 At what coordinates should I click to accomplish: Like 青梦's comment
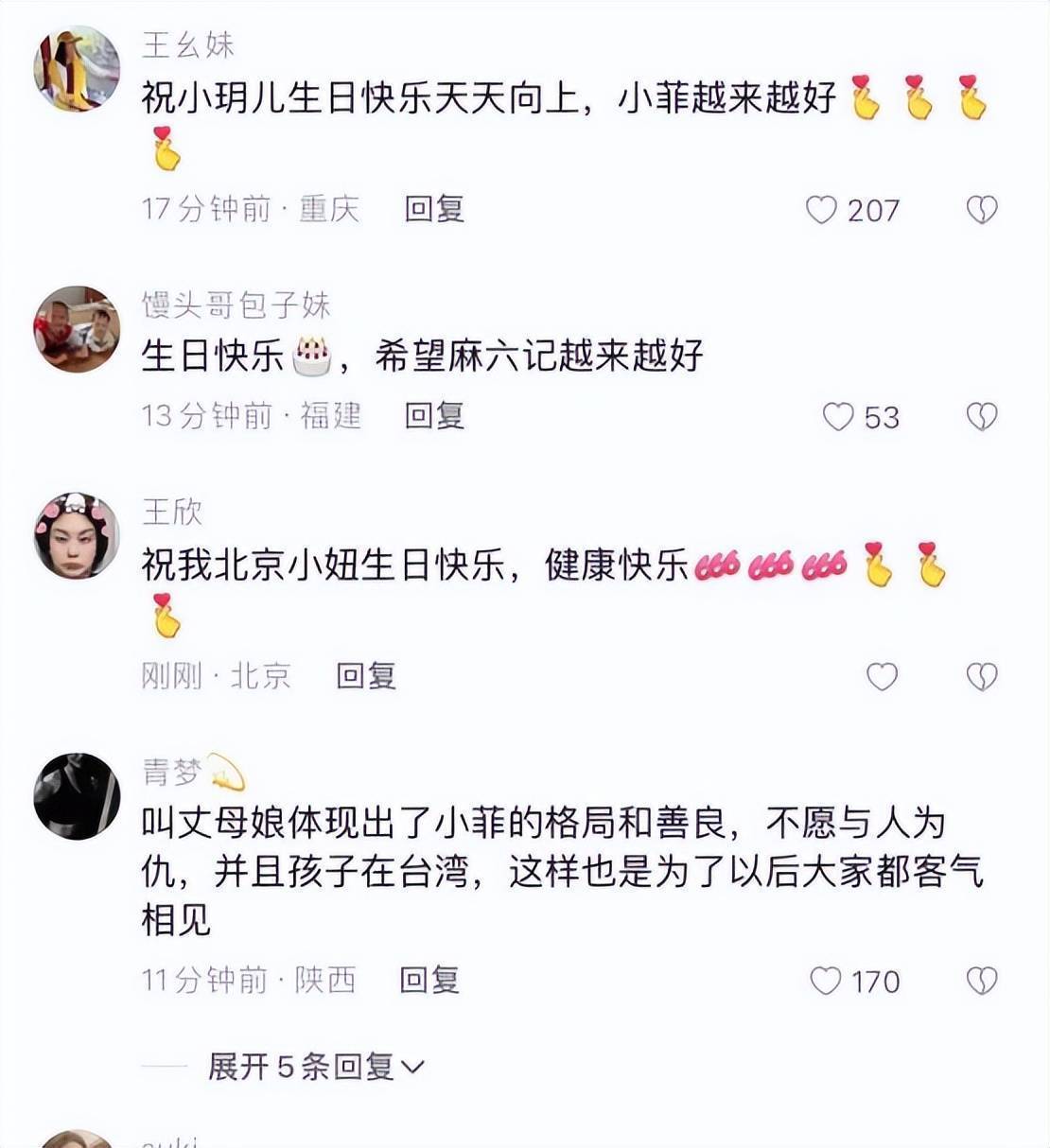coord(826,981)
